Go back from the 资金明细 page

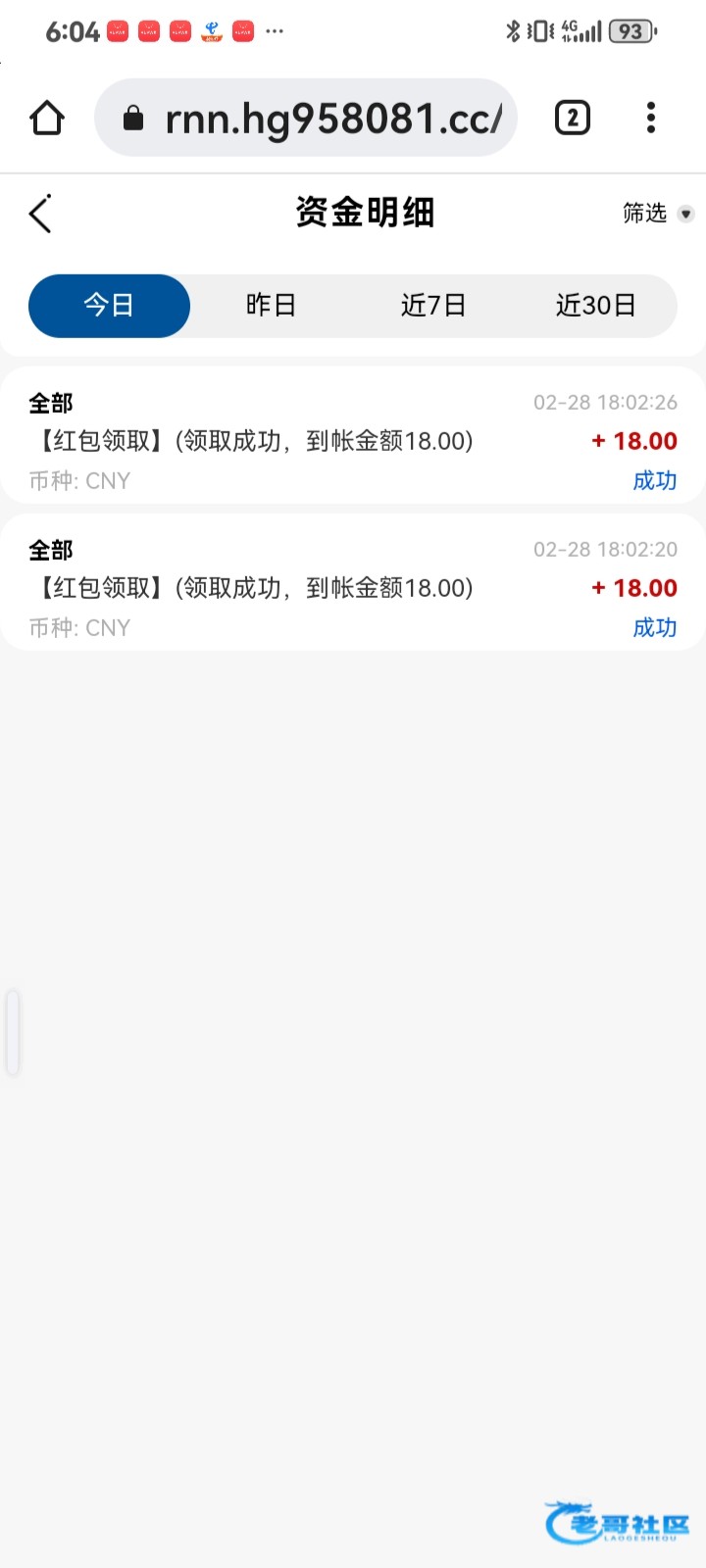tap(40, 214)
